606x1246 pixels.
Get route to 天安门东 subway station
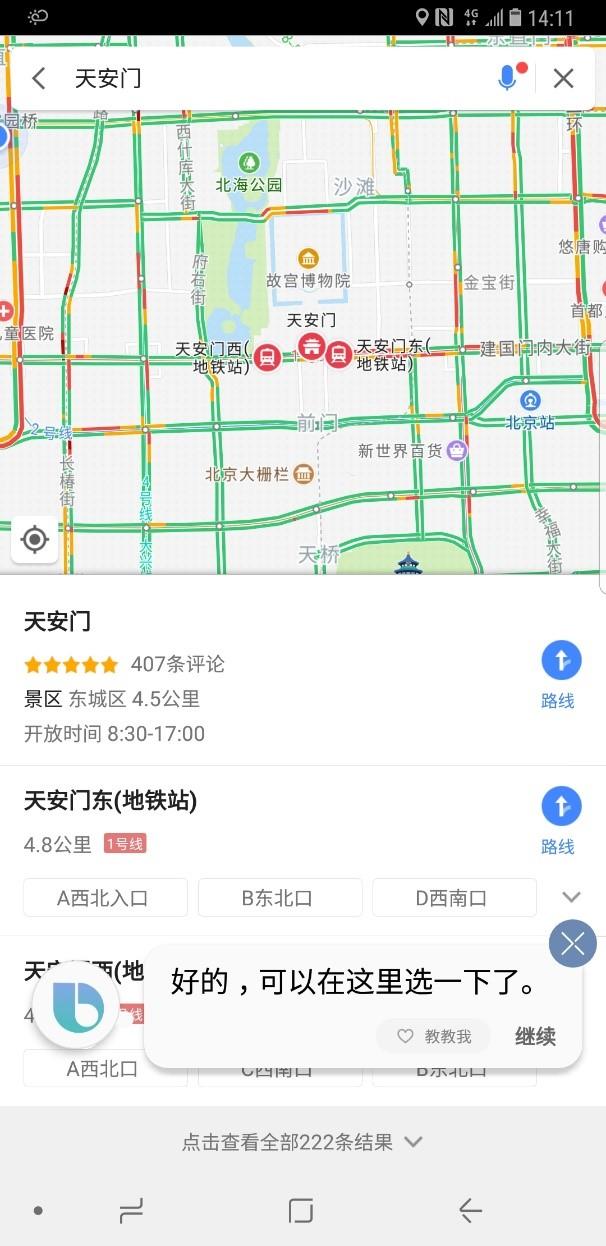click(560, 821)
